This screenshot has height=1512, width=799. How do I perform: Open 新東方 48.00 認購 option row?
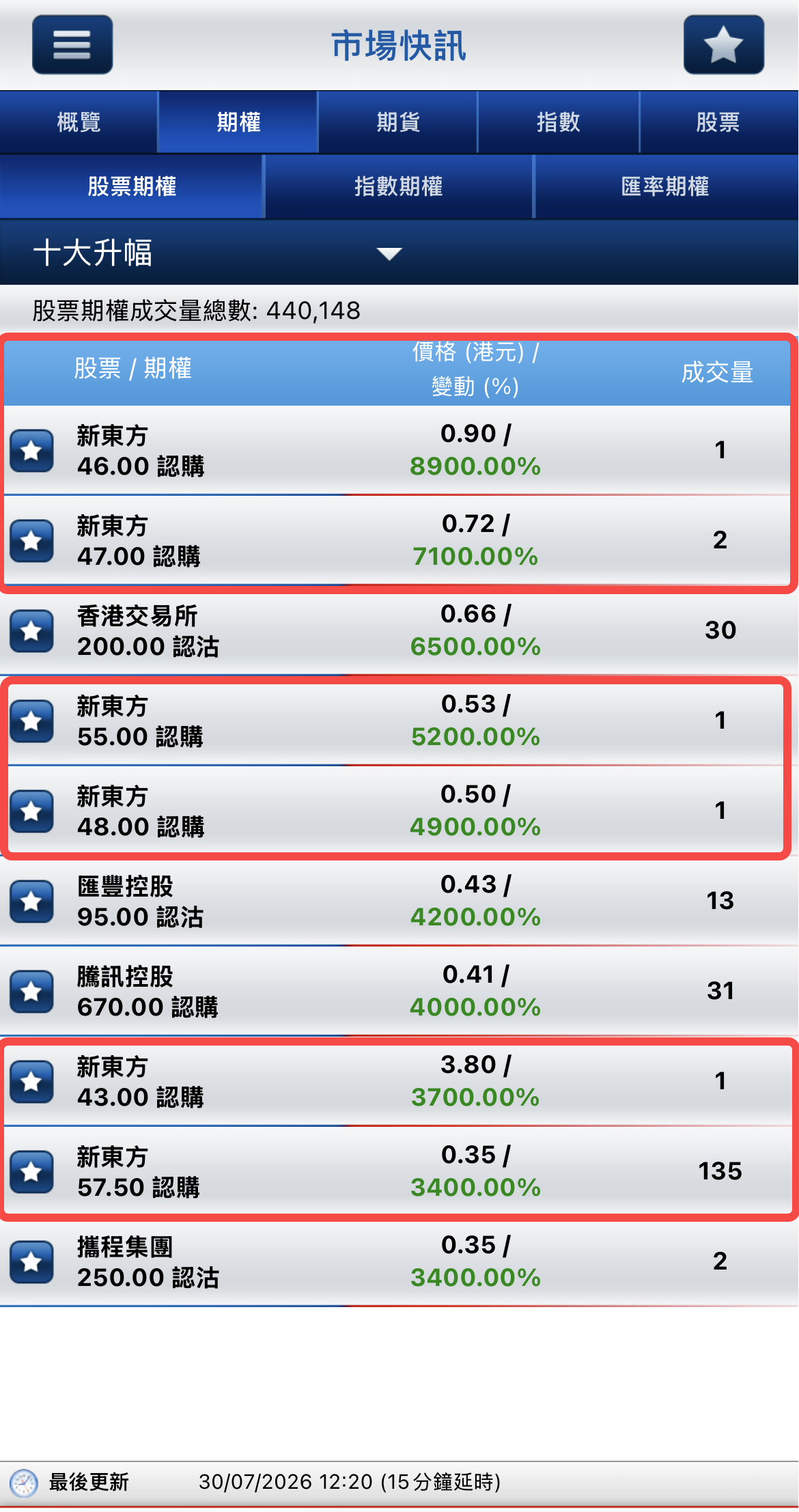point(399,811)
